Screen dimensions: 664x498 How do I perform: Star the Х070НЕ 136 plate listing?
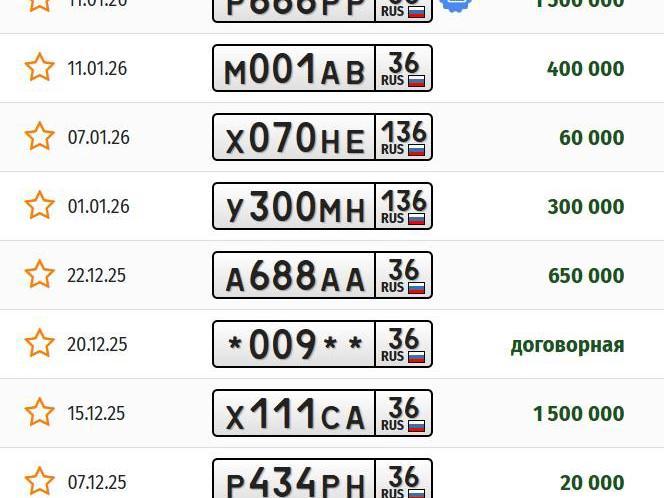(39, 137)
